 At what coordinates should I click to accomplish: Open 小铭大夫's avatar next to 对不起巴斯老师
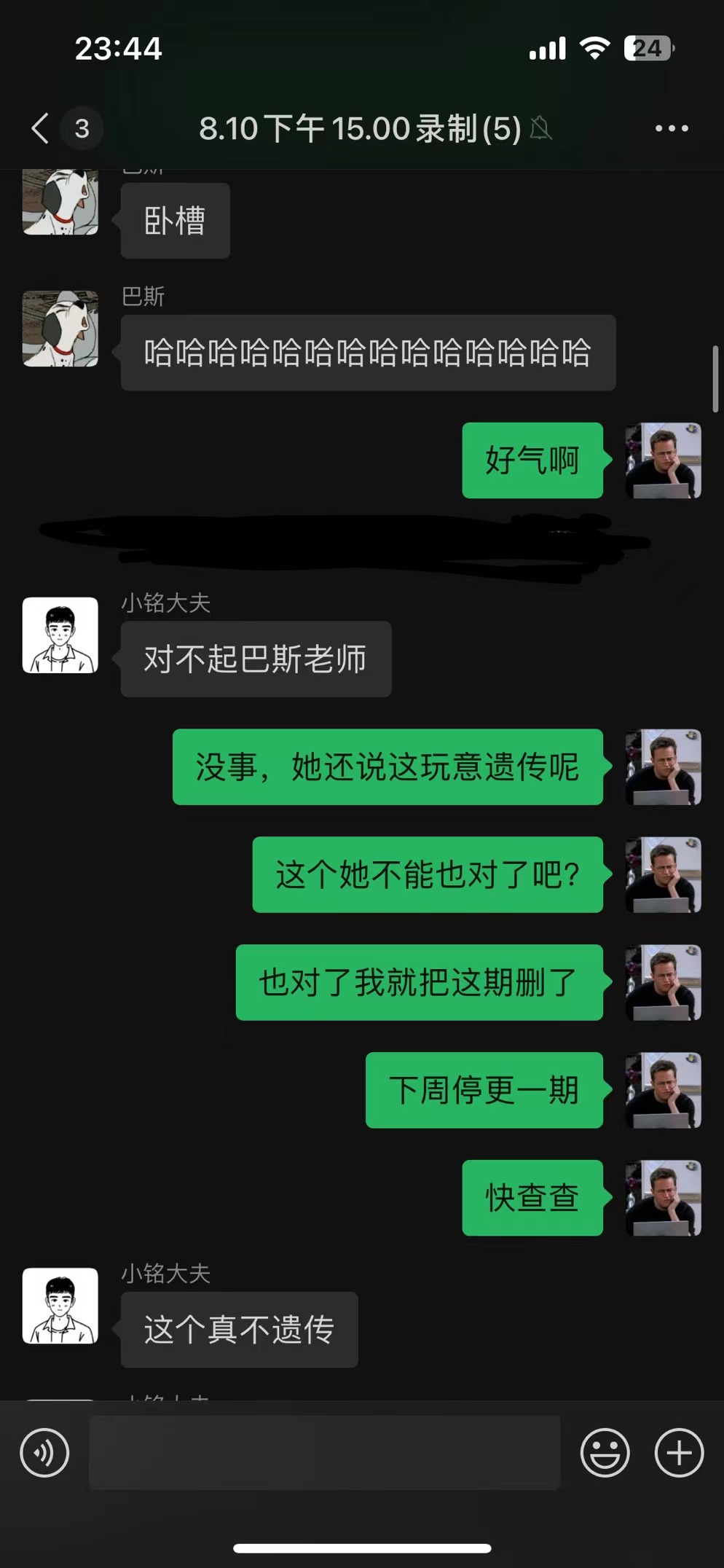coord(60,635)
